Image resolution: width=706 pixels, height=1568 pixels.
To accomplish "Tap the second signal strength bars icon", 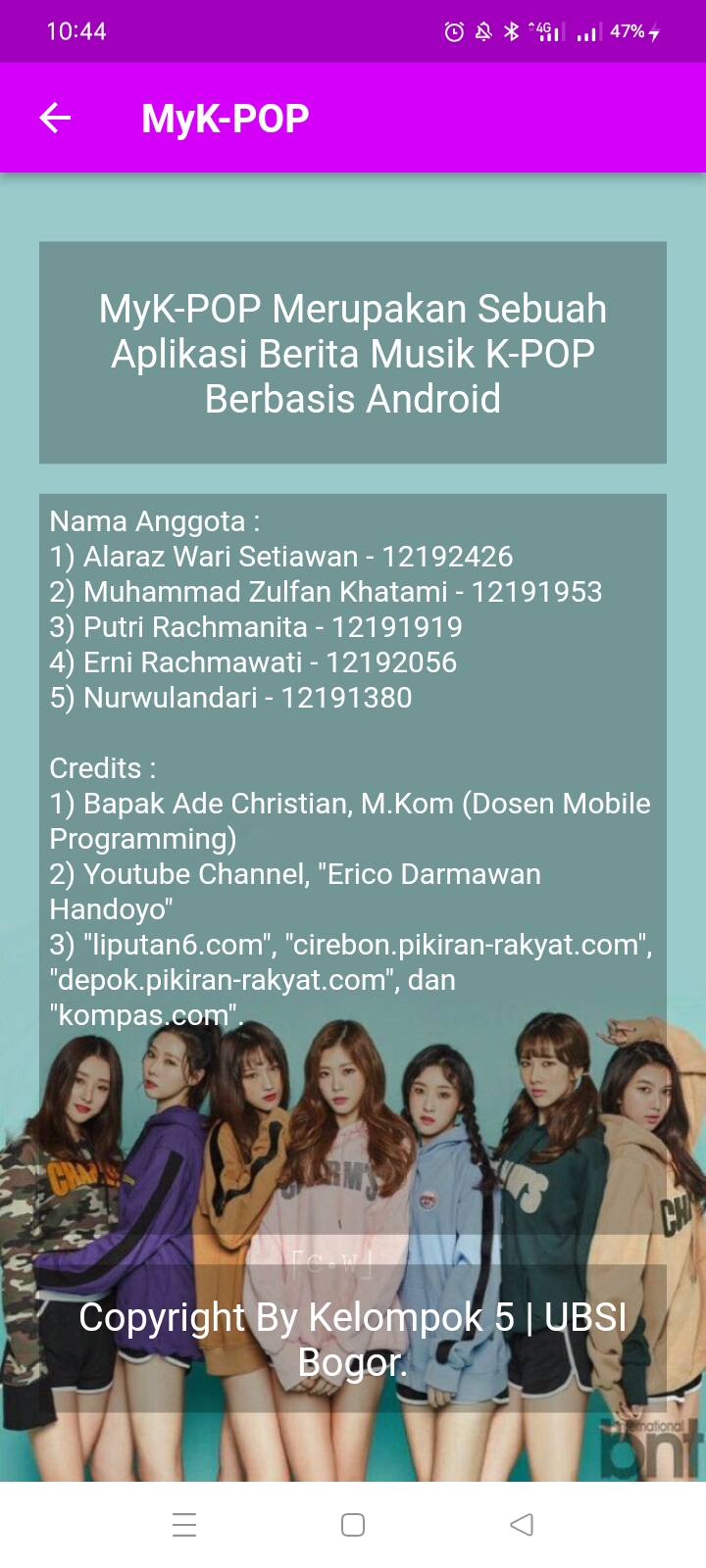I will [588, 32].
